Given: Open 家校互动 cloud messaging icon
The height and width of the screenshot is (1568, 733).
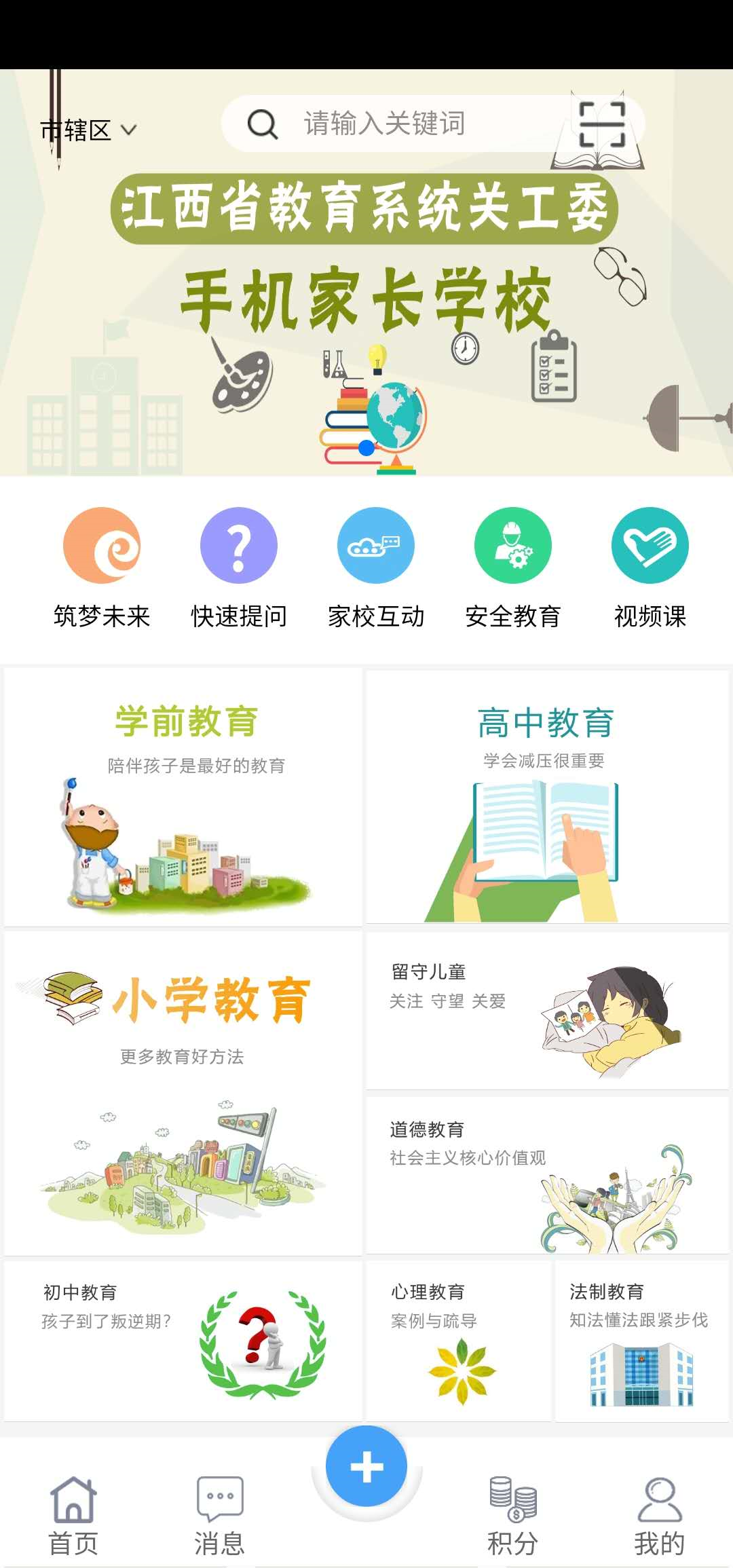Looking at the screenshot, I should pos(375,545).
